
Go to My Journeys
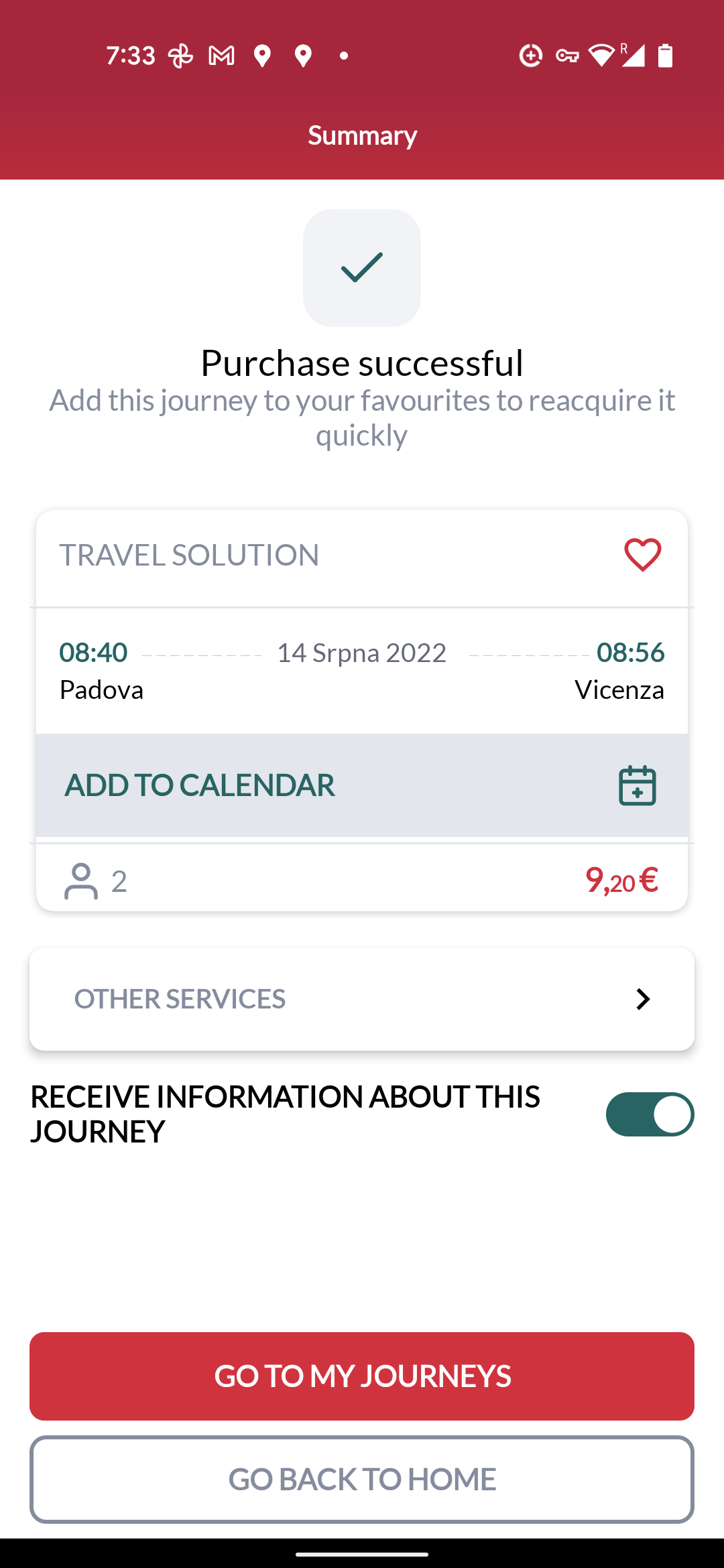pos(362,1376)
